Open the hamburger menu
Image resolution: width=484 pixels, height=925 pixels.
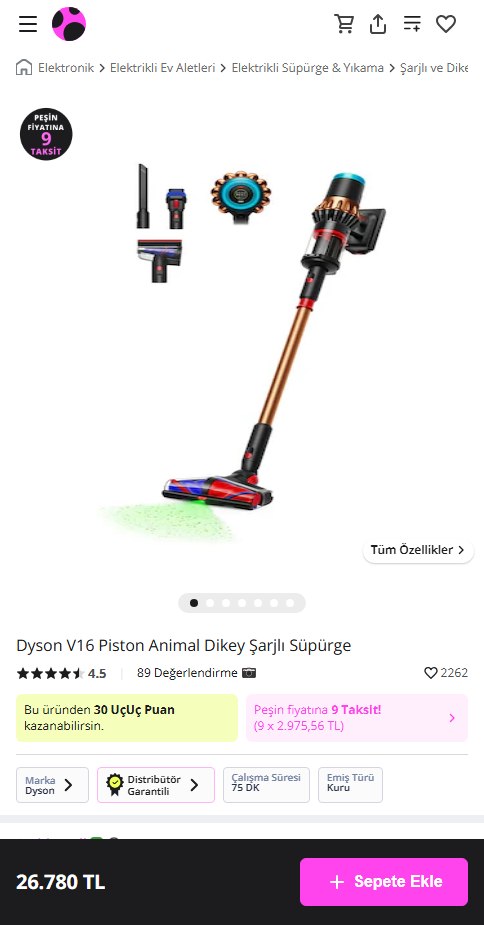coord(28,24)
